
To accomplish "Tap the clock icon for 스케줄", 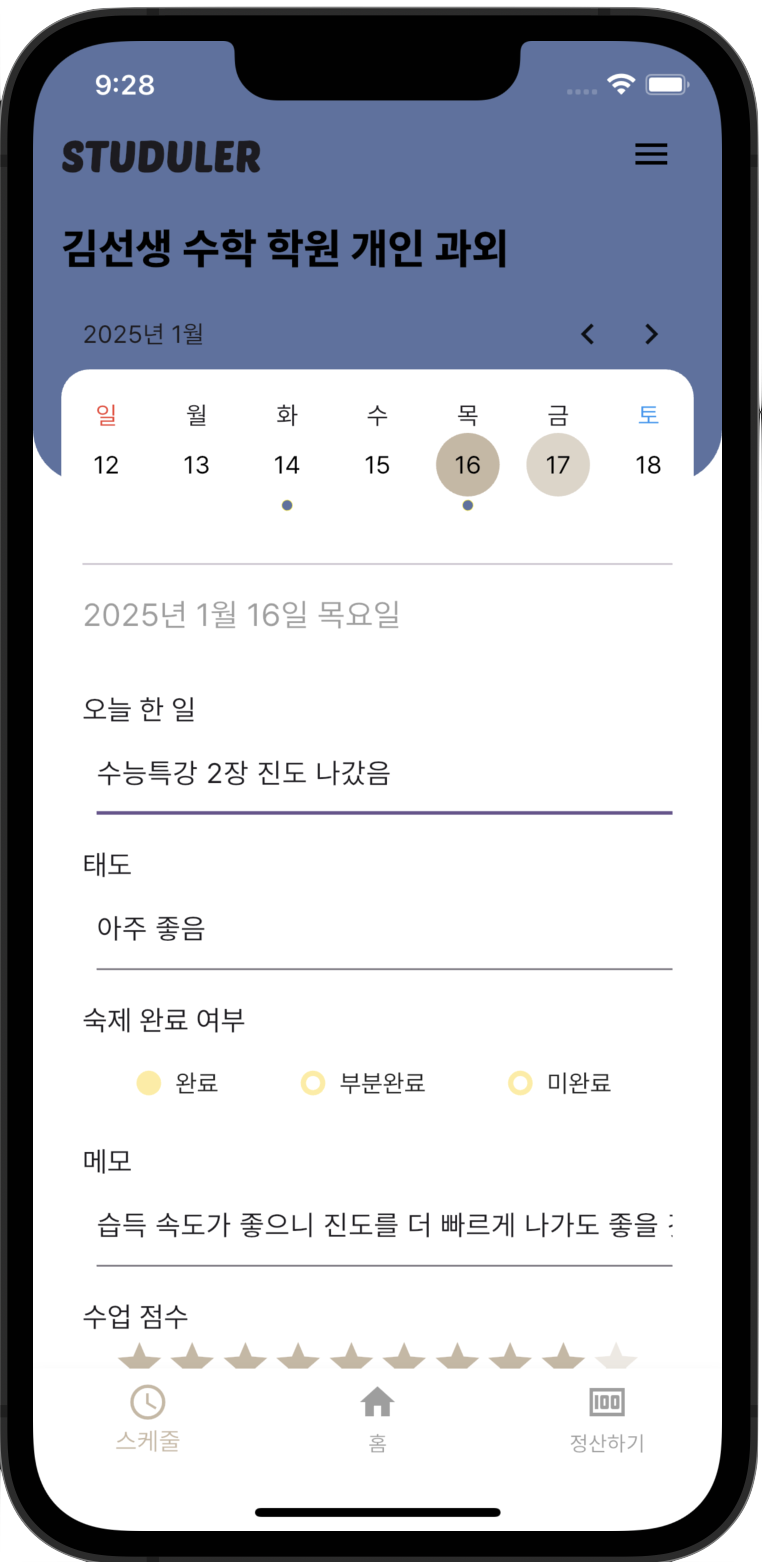I will [x=147, y=1402].
